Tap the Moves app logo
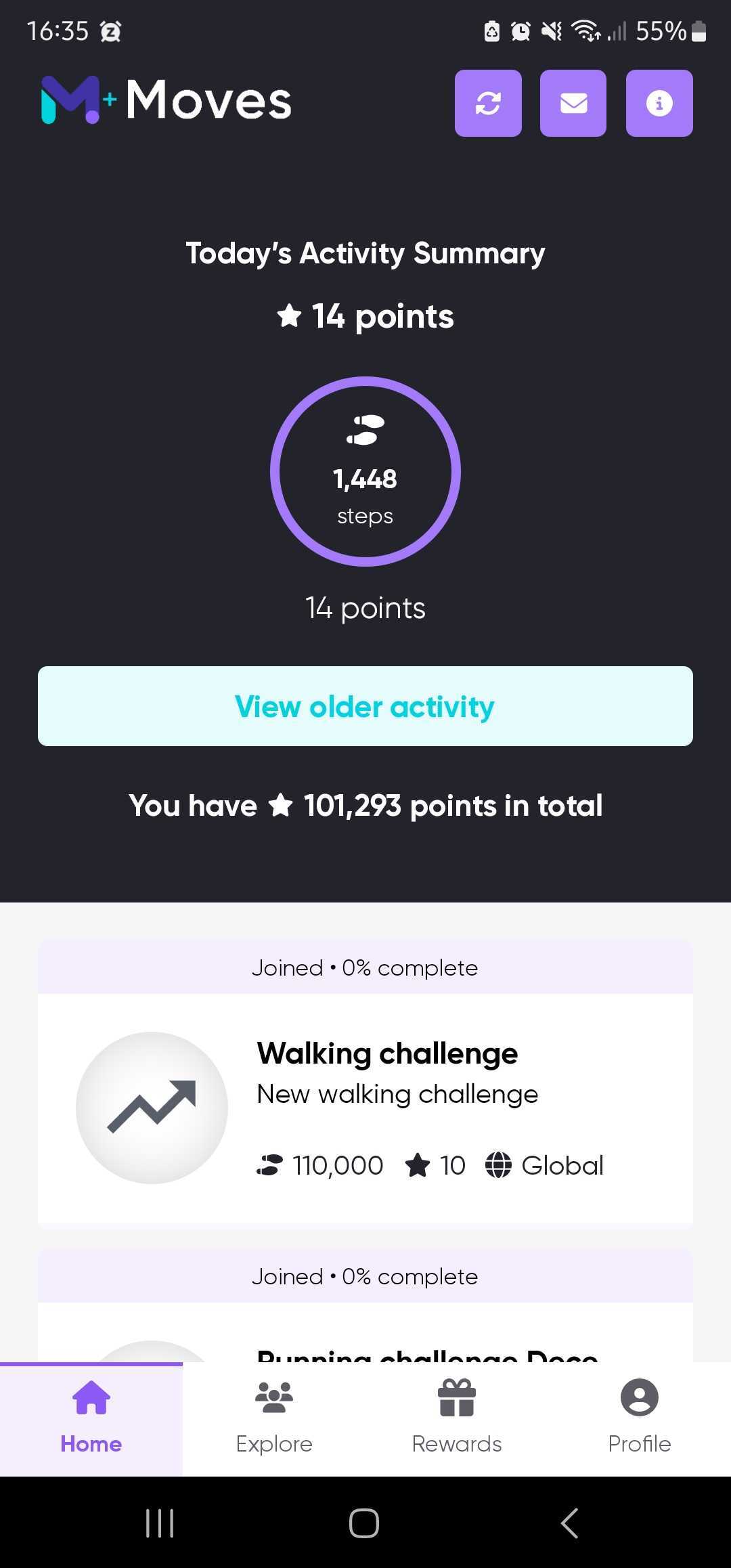731x1568 pixels. (x=166, y=102)
